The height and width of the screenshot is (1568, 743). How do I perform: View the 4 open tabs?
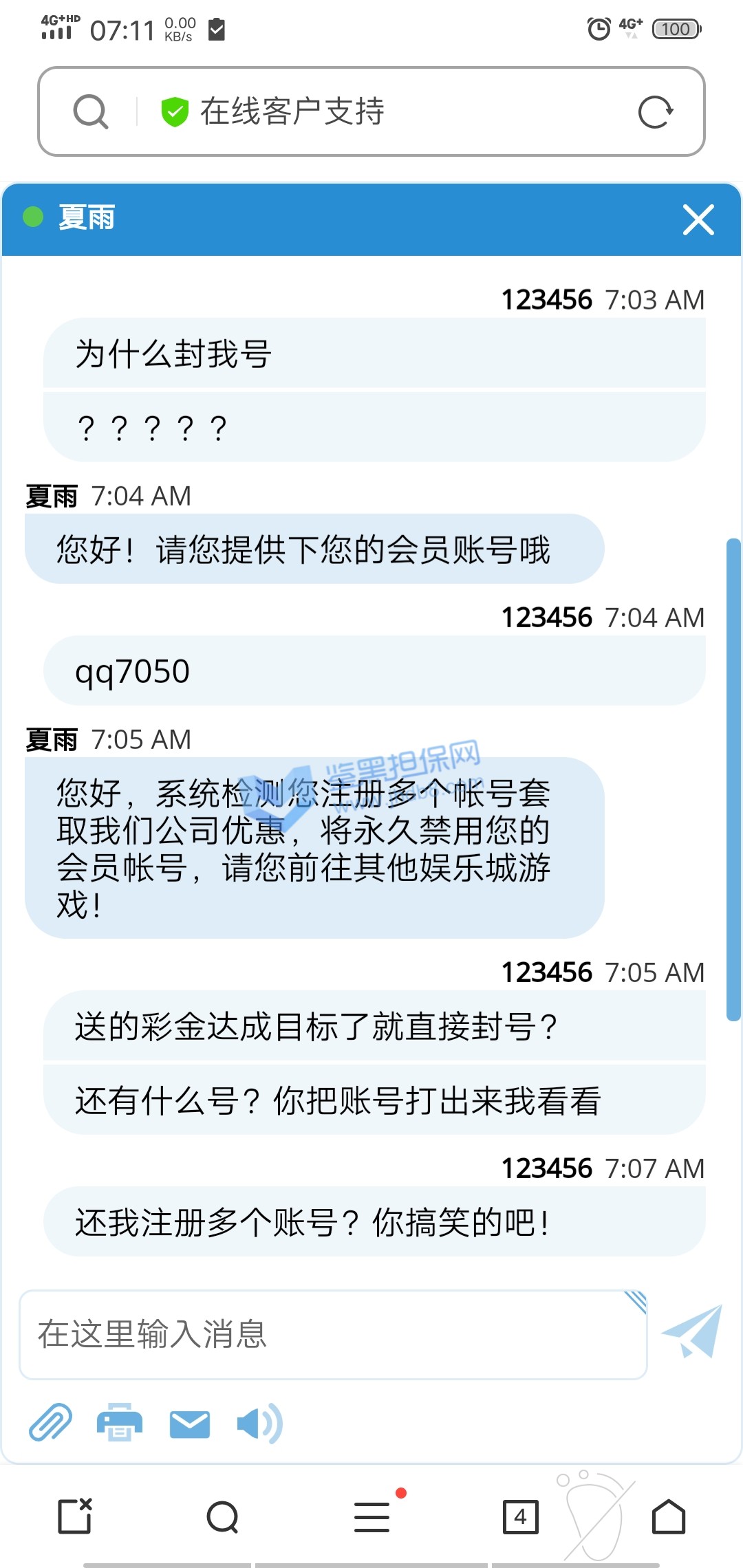tap(520, 1516)
